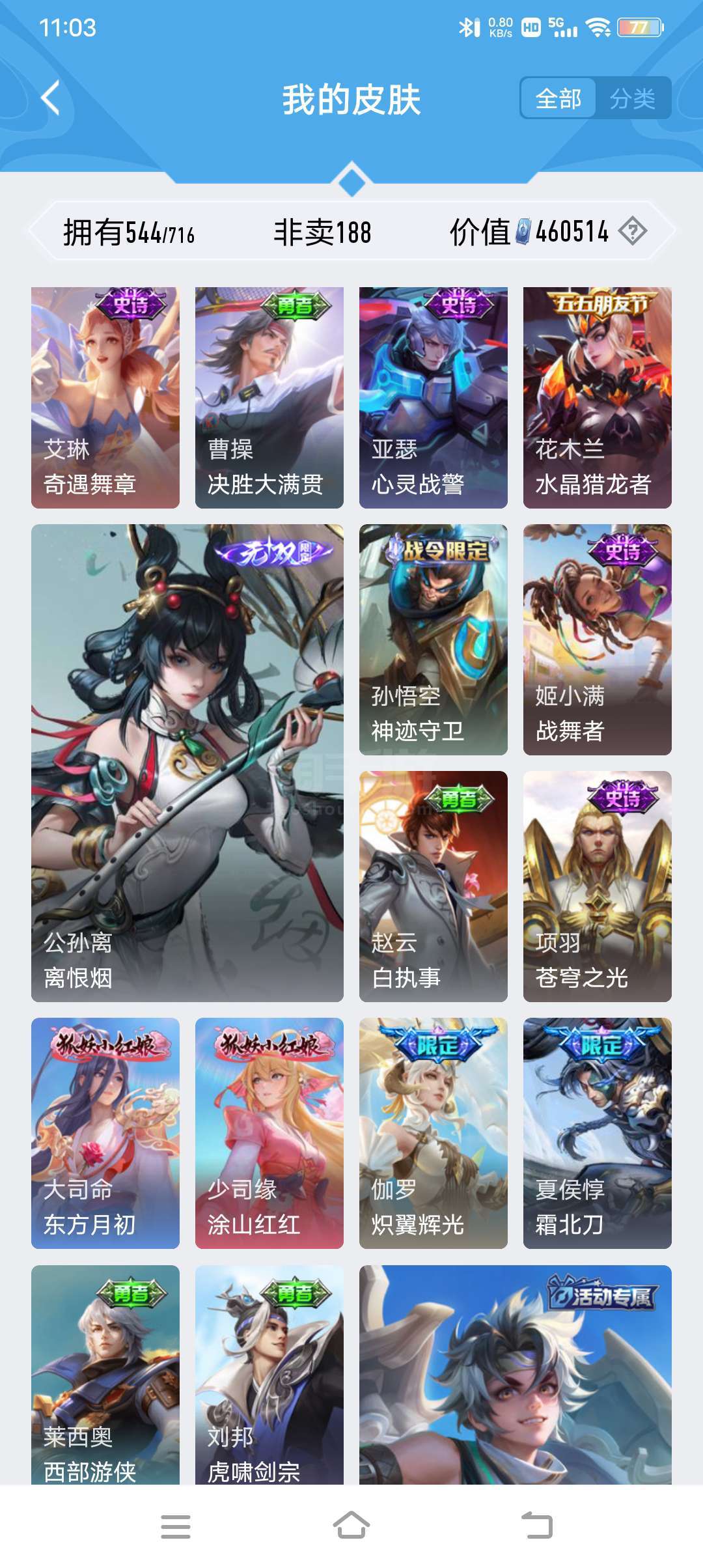Open the 夏侯惇 霜北刀 skin
The image size is (703, 1568).
(598, 1133)
